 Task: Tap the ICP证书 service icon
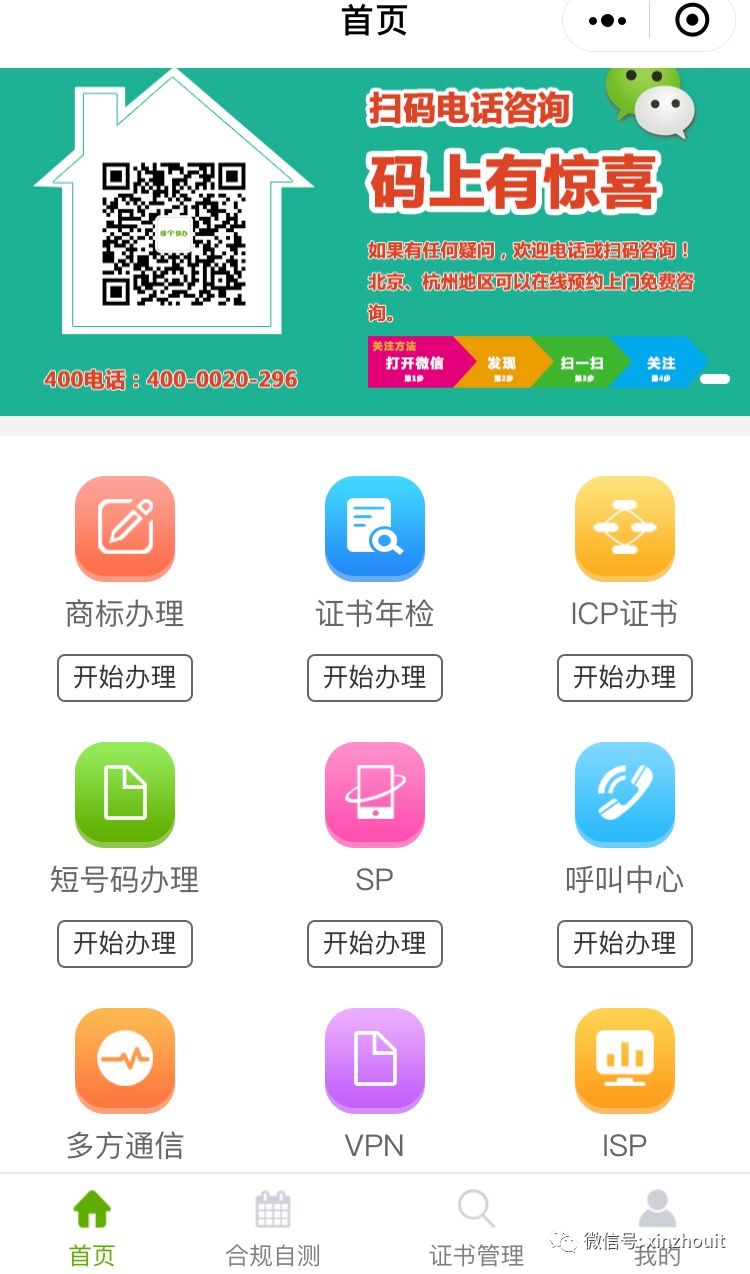[624, 528]
